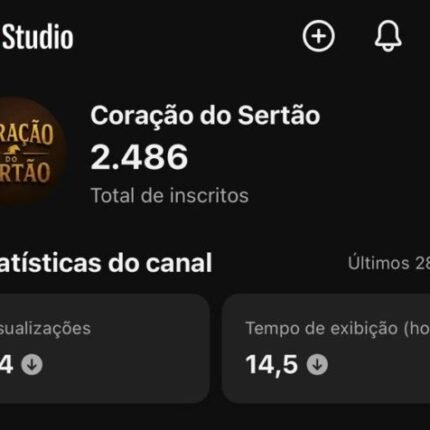Tap the create plus icon
The image size is (430, 430).
tap(319, 36)
